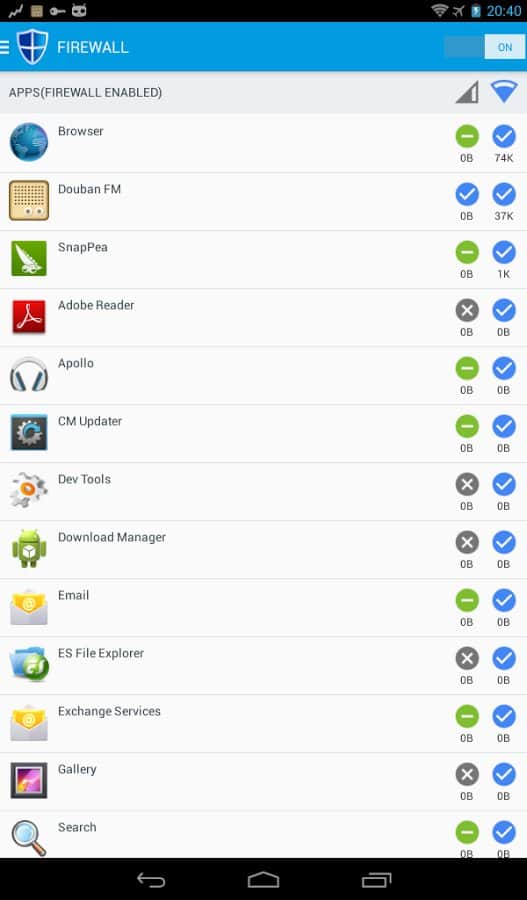Toggle Download Manager's Wi-Fi checkmark
This screenshot has height=900, width=527.
pyautogui.click(x=504, y=542)
